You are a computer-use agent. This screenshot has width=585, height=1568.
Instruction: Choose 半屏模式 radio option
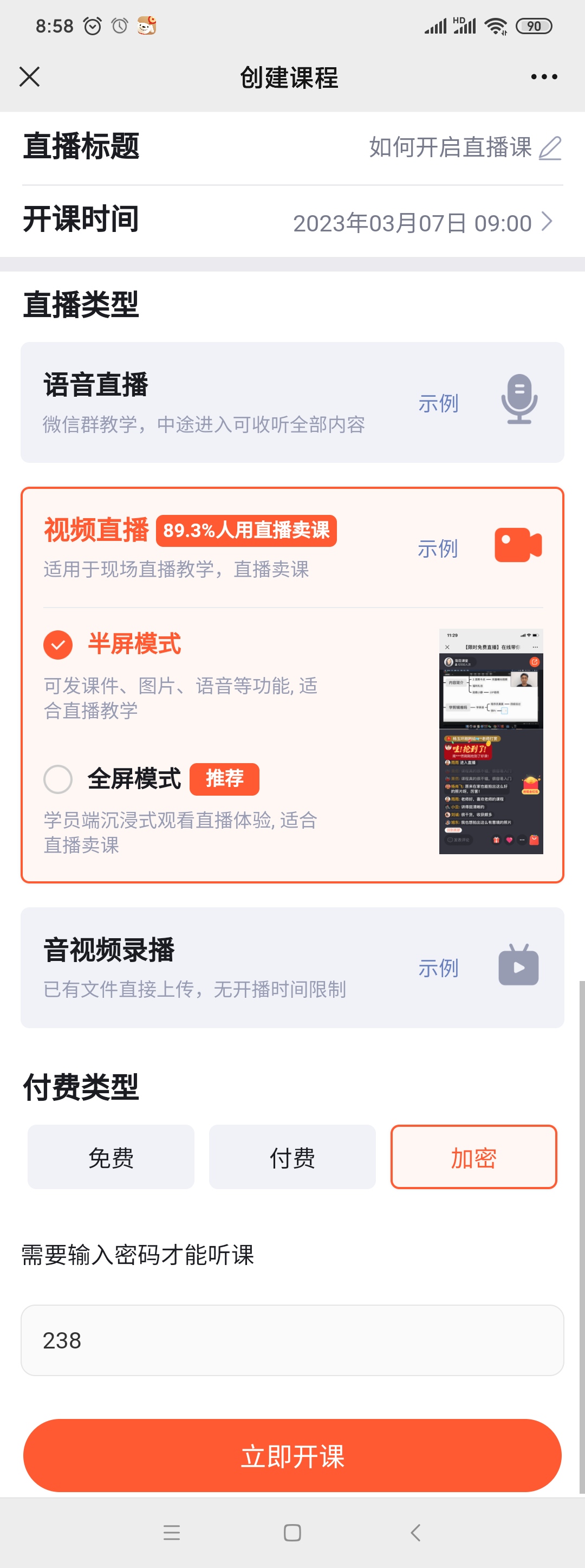58,644
